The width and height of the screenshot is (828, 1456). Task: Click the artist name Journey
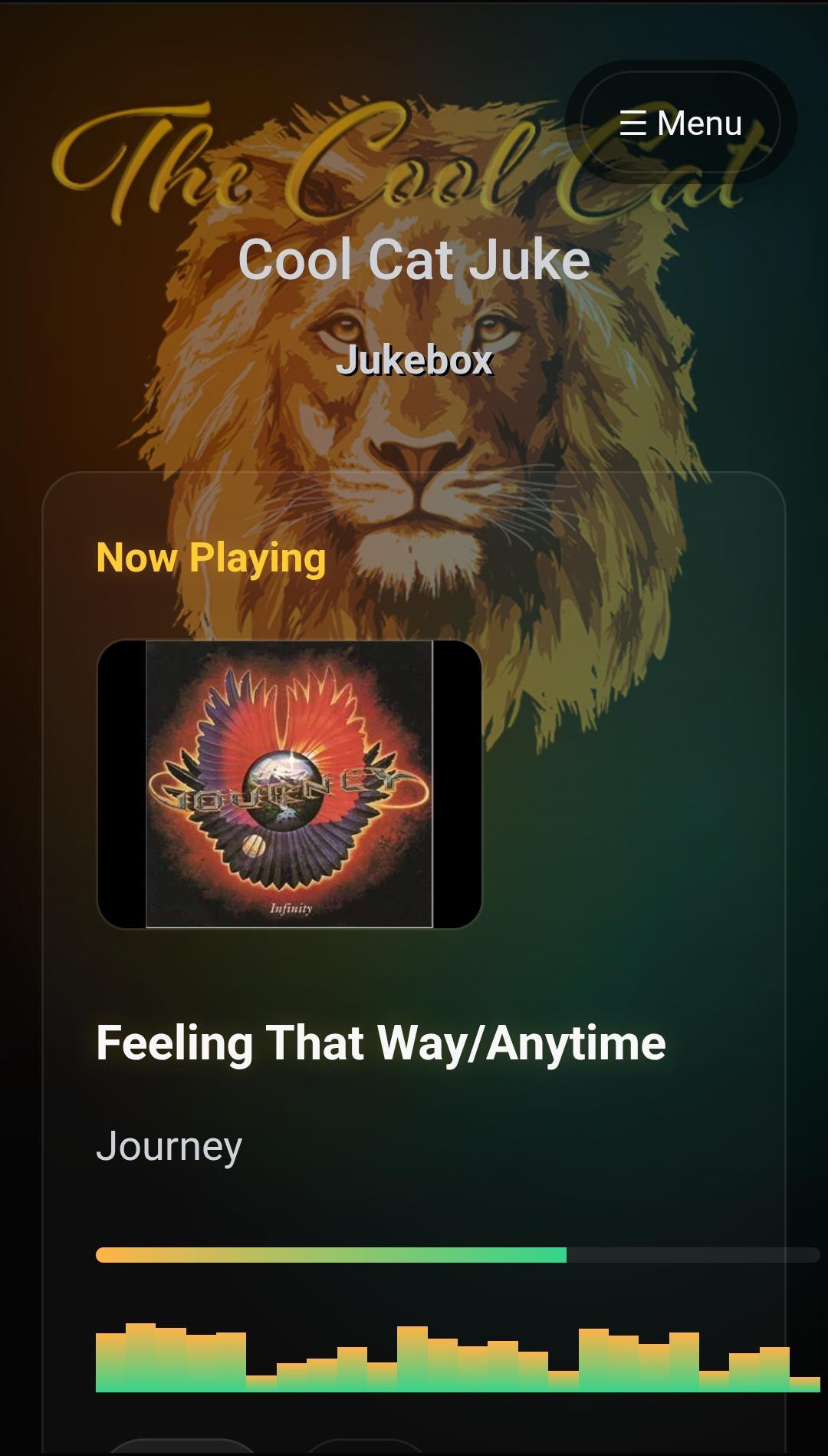coord(170,1147)
